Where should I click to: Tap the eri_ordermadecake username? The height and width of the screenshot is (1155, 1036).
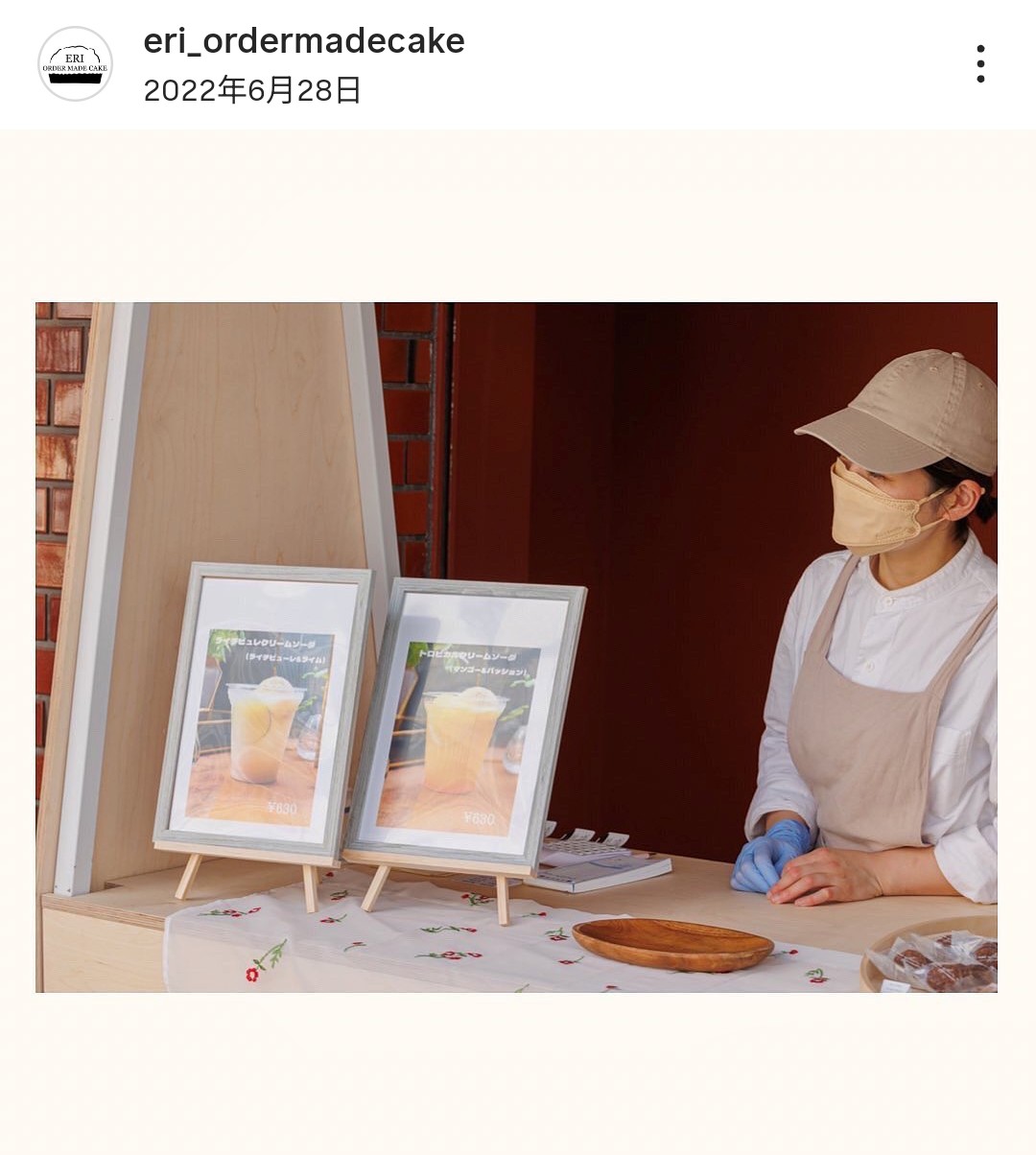click(x=304, y=40)
